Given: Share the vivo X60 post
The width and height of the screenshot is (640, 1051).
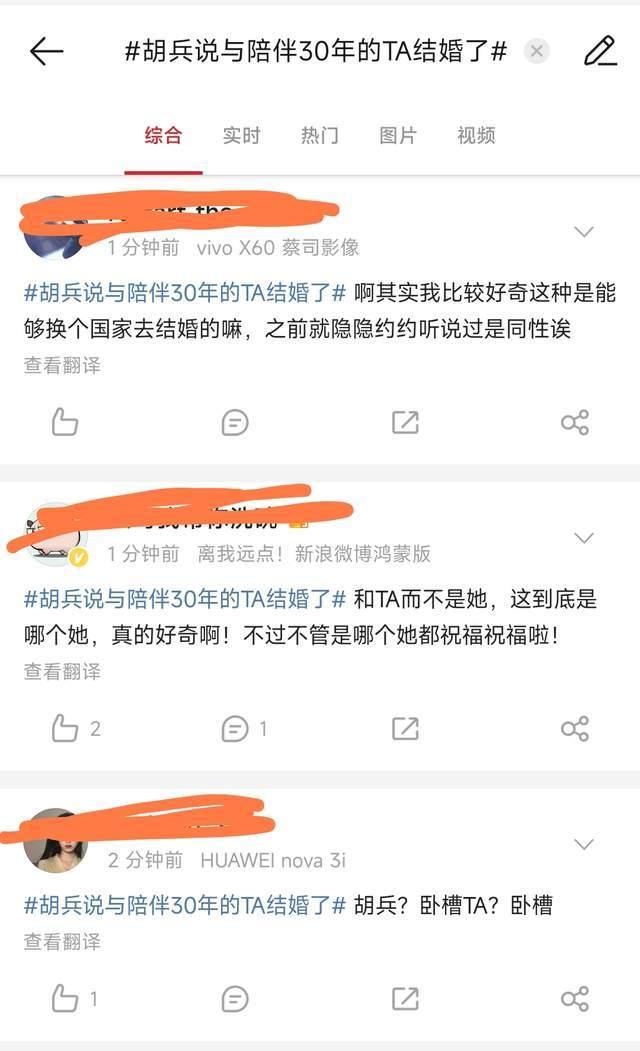Looking at the screenshot, I should [x=575, y=422].
